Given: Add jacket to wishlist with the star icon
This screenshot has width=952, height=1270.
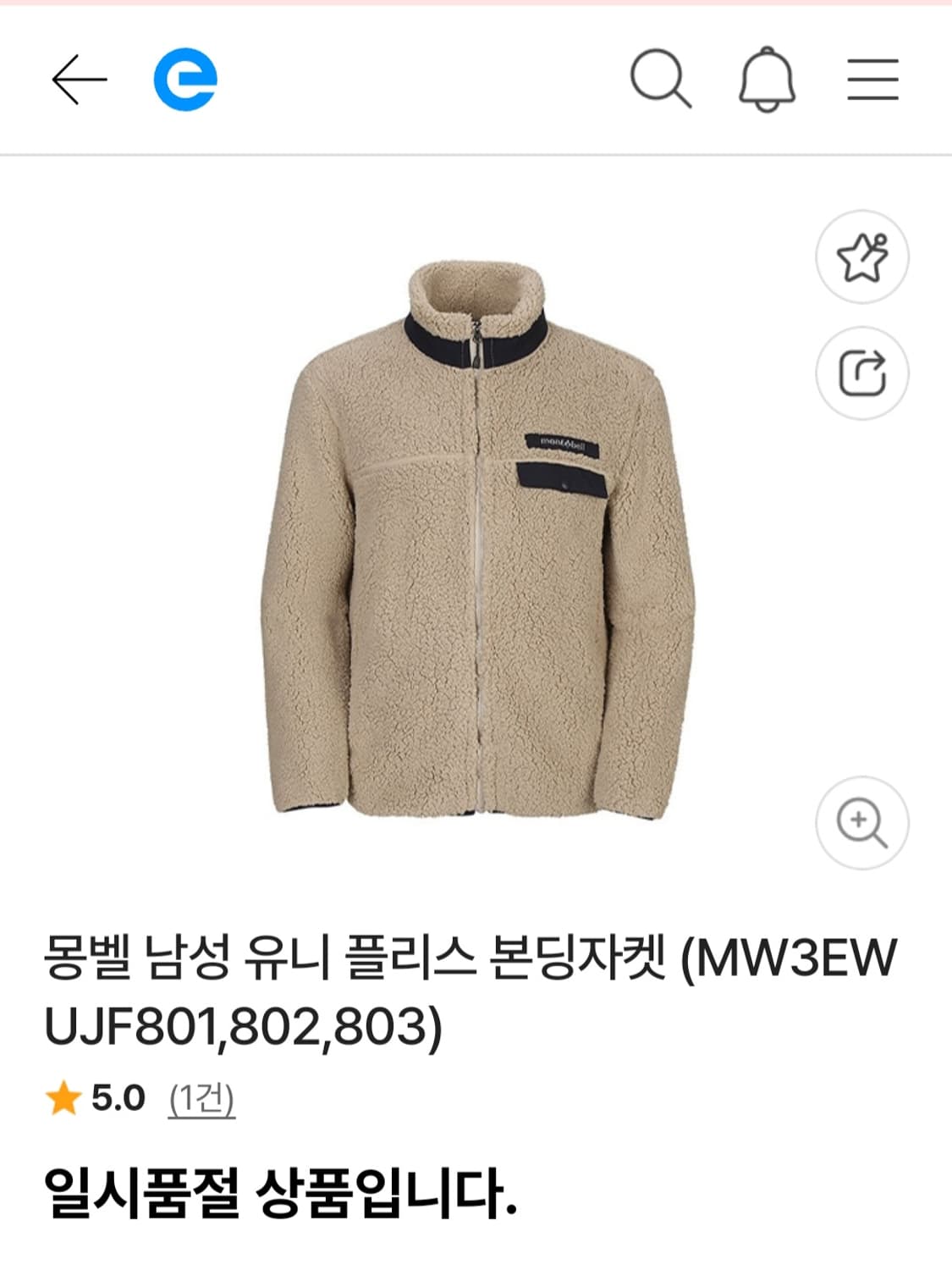Looking at the screenshot, I should pos(862,258).
